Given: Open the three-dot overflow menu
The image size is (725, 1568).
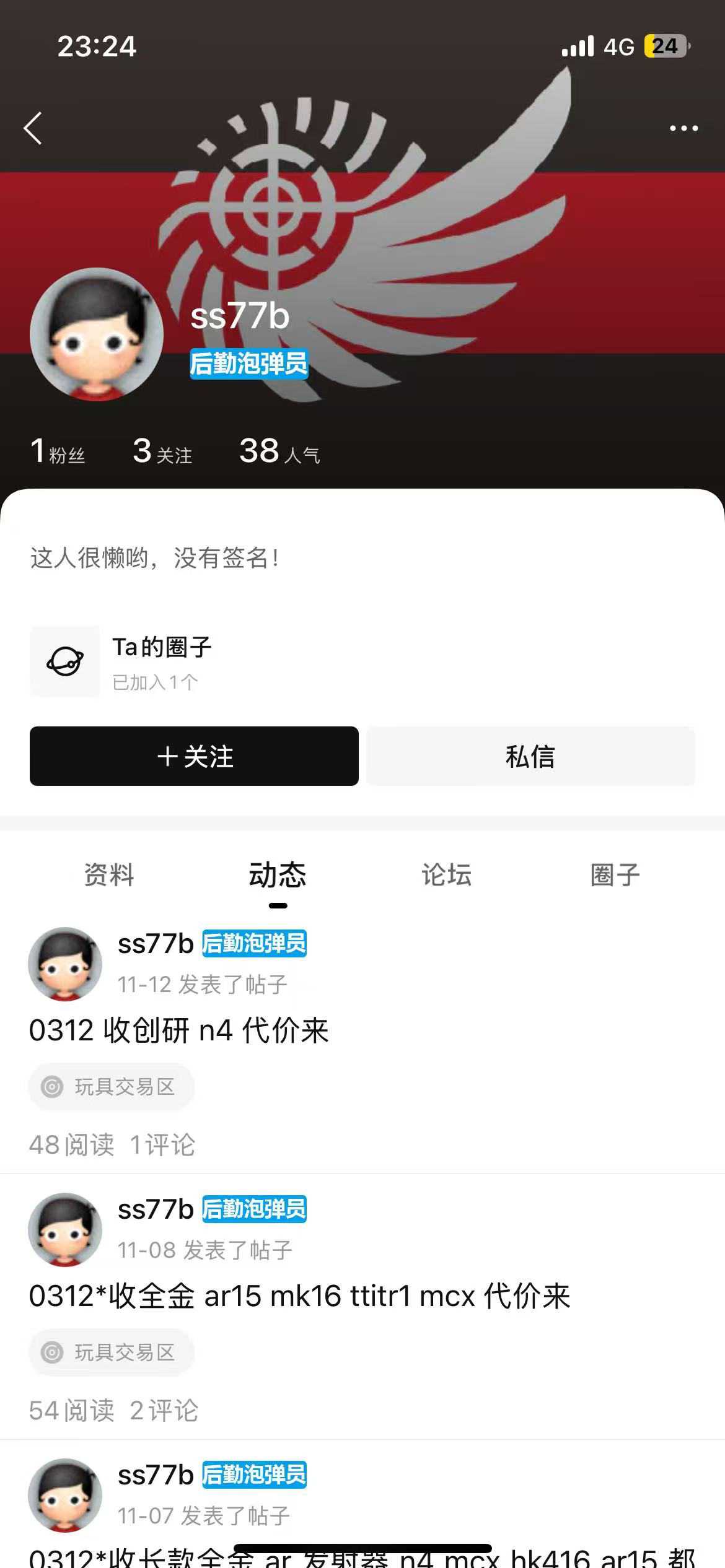Looking at the screenshot, I should coord(683,128).
